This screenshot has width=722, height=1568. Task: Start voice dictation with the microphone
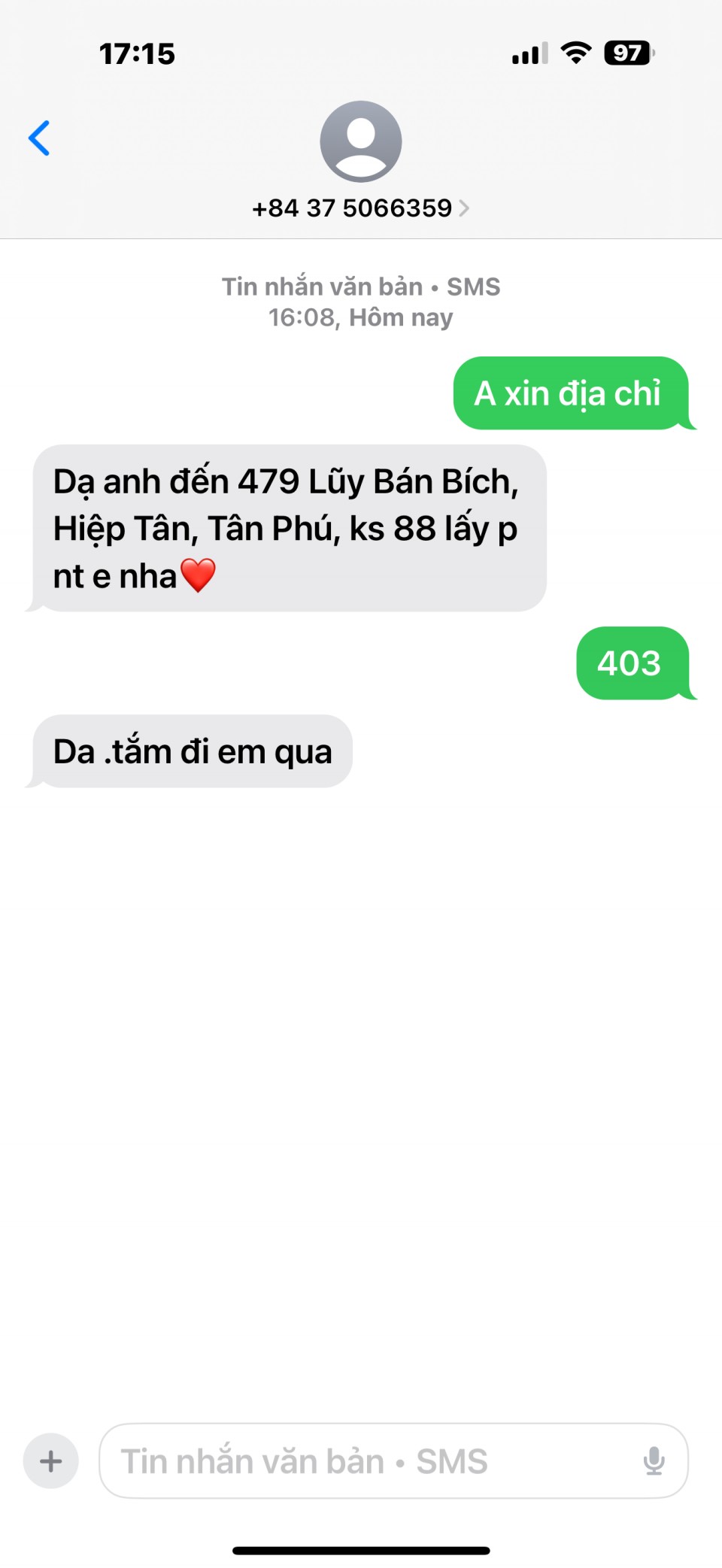click(x=654, y=1461)
